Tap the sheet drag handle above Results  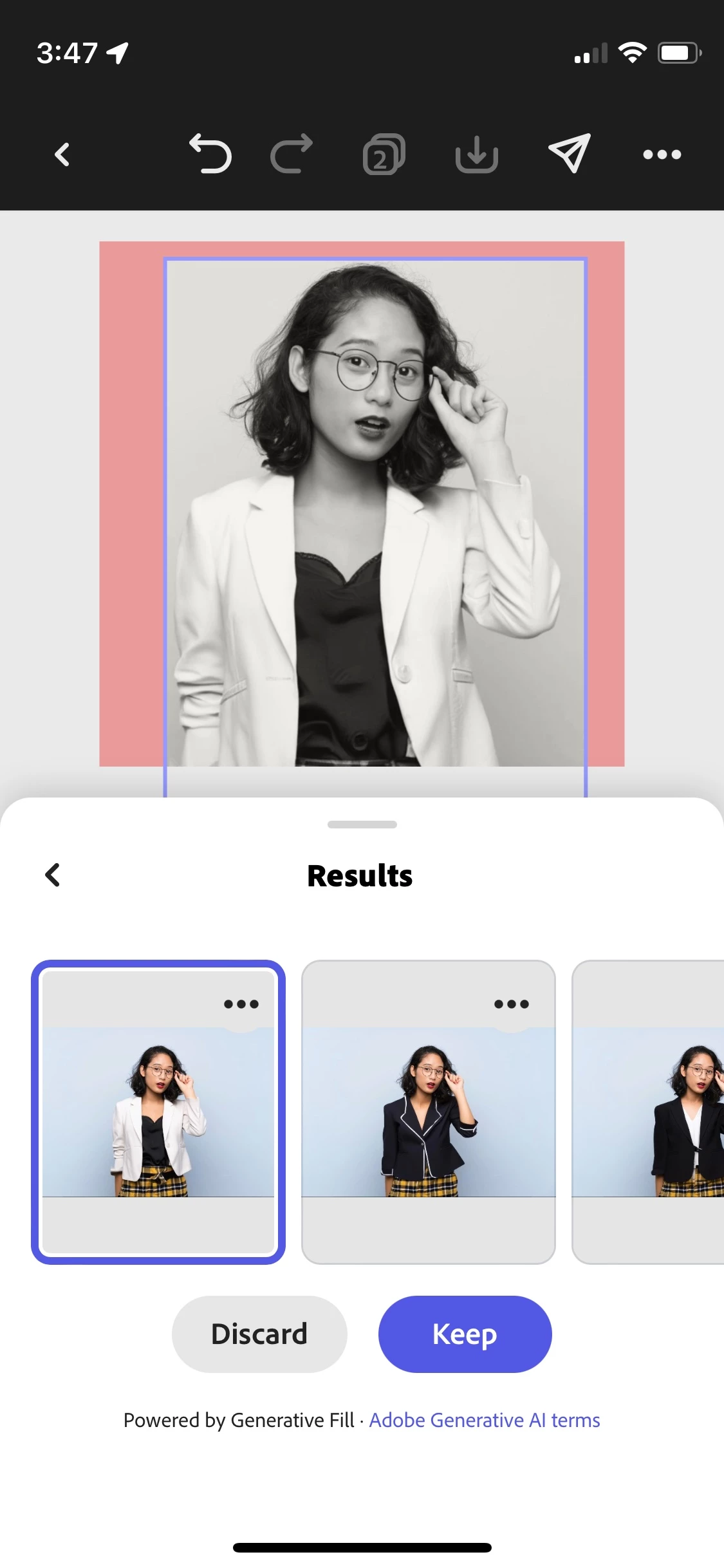362,825
